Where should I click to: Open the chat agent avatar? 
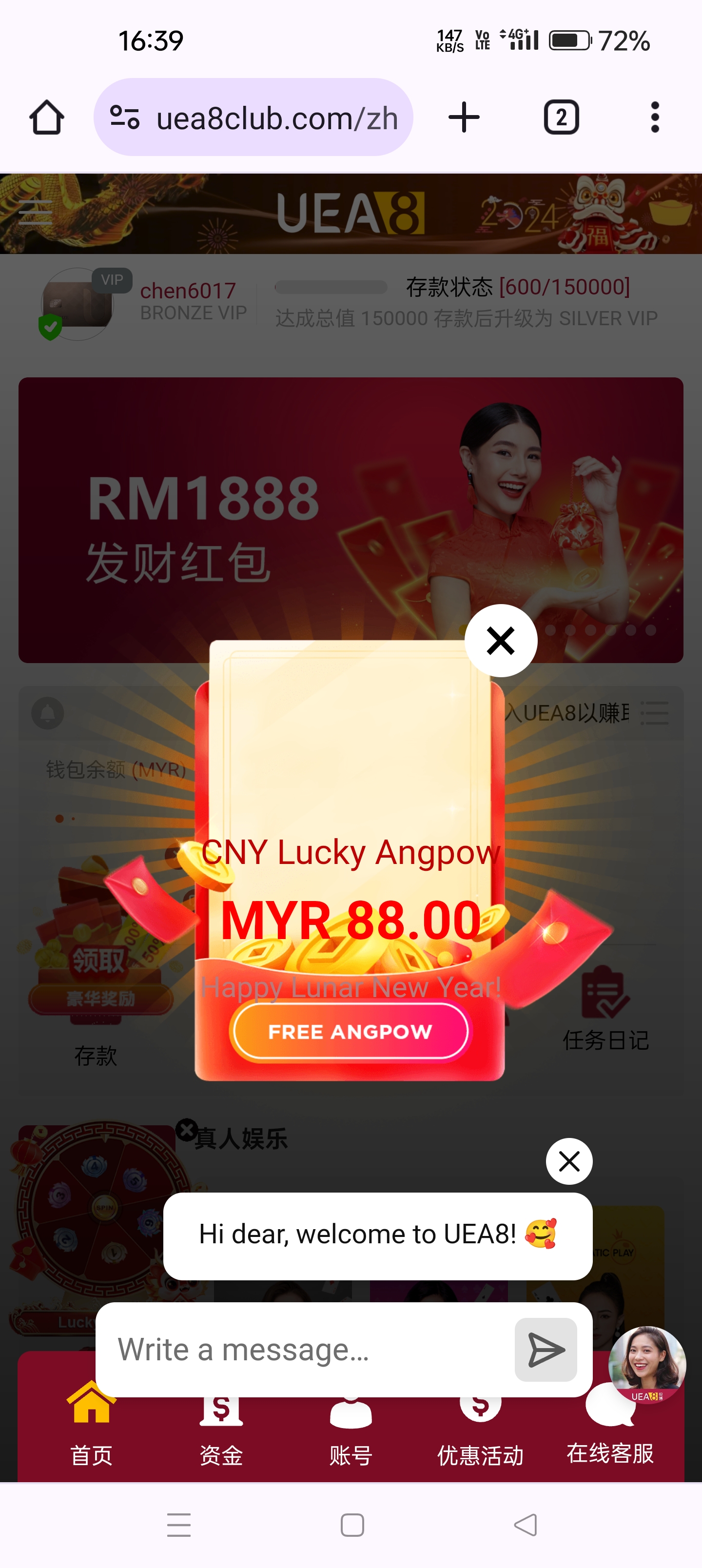(647, 1364)
